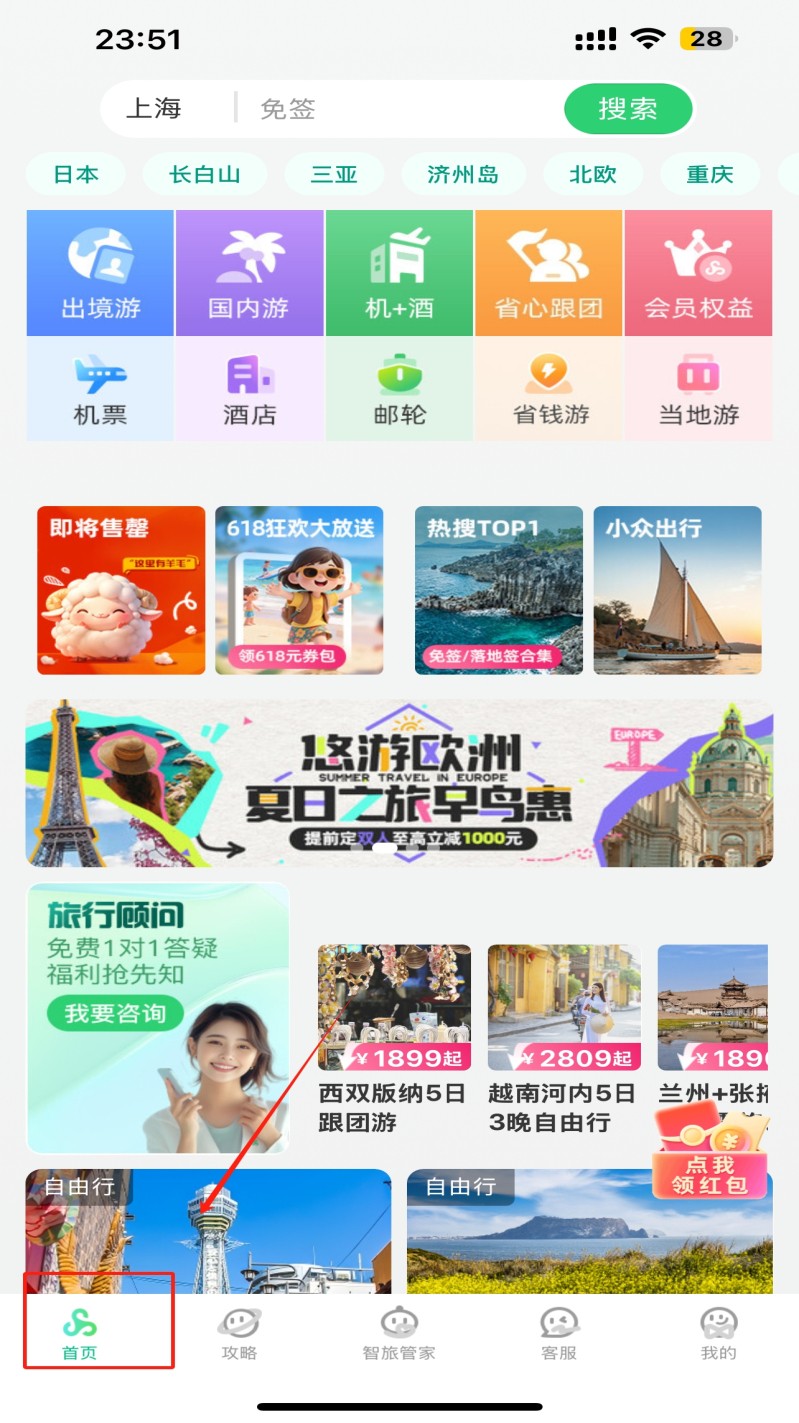799x1423 pixels.
Task: Switch to the 攻略 tab
Action: click(239, 1334)
